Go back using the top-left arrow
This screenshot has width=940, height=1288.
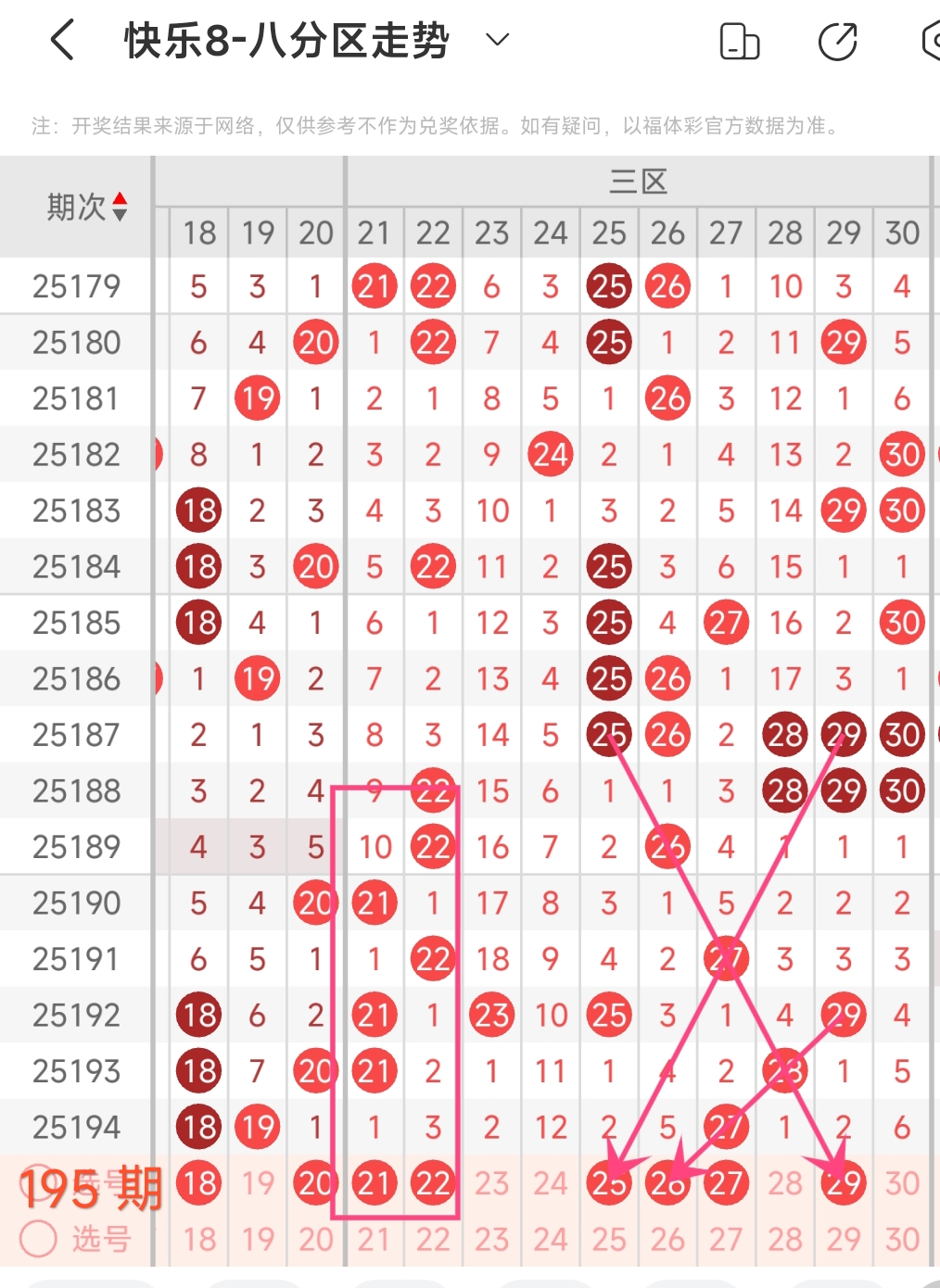click(62, 41)
